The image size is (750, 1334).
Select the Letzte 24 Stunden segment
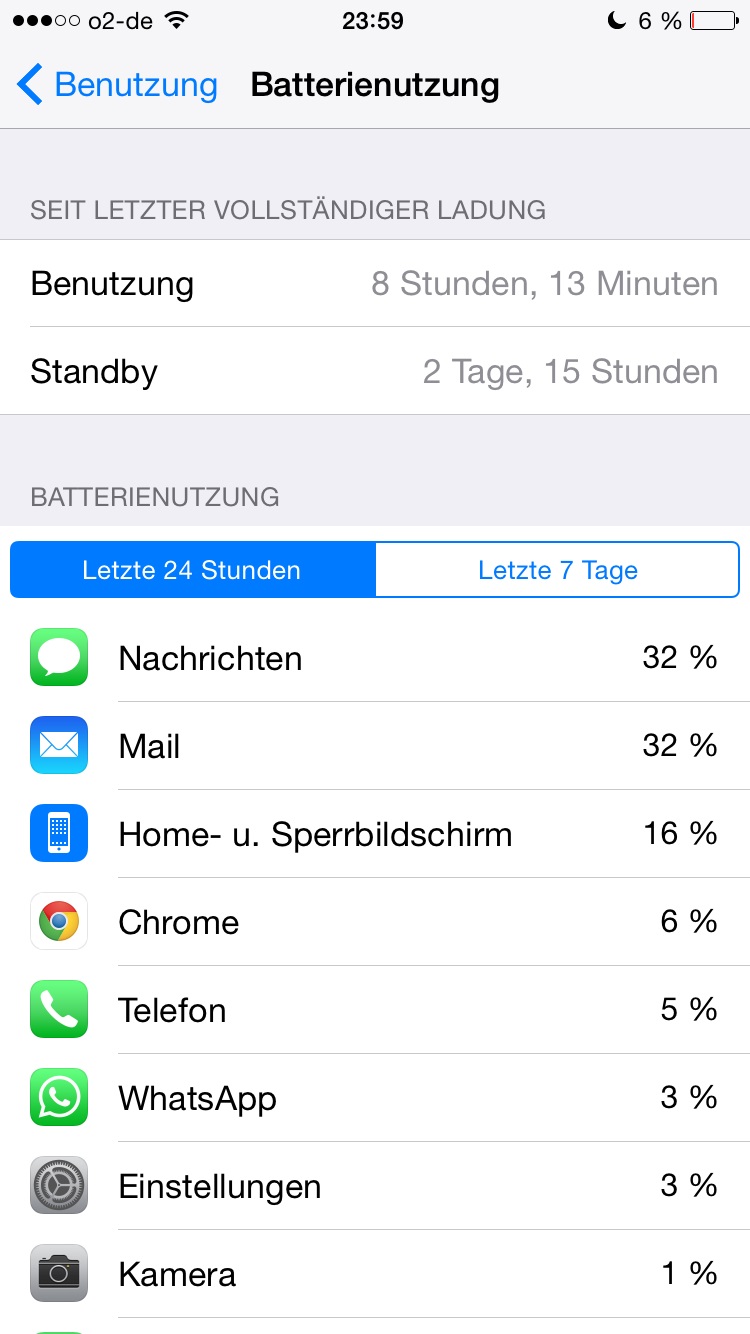click(193, 570)
